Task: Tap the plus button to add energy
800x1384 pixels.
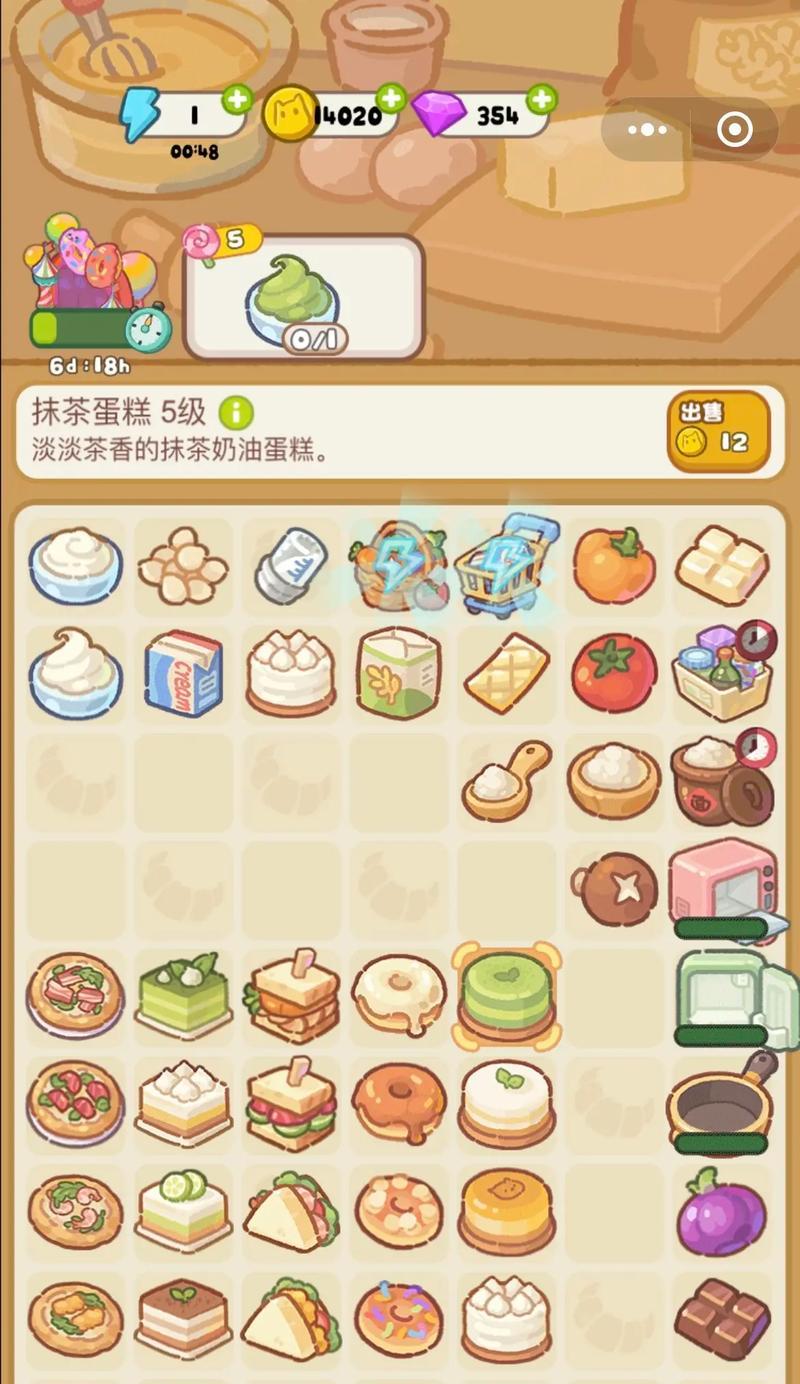Action: tap(237, 100)
